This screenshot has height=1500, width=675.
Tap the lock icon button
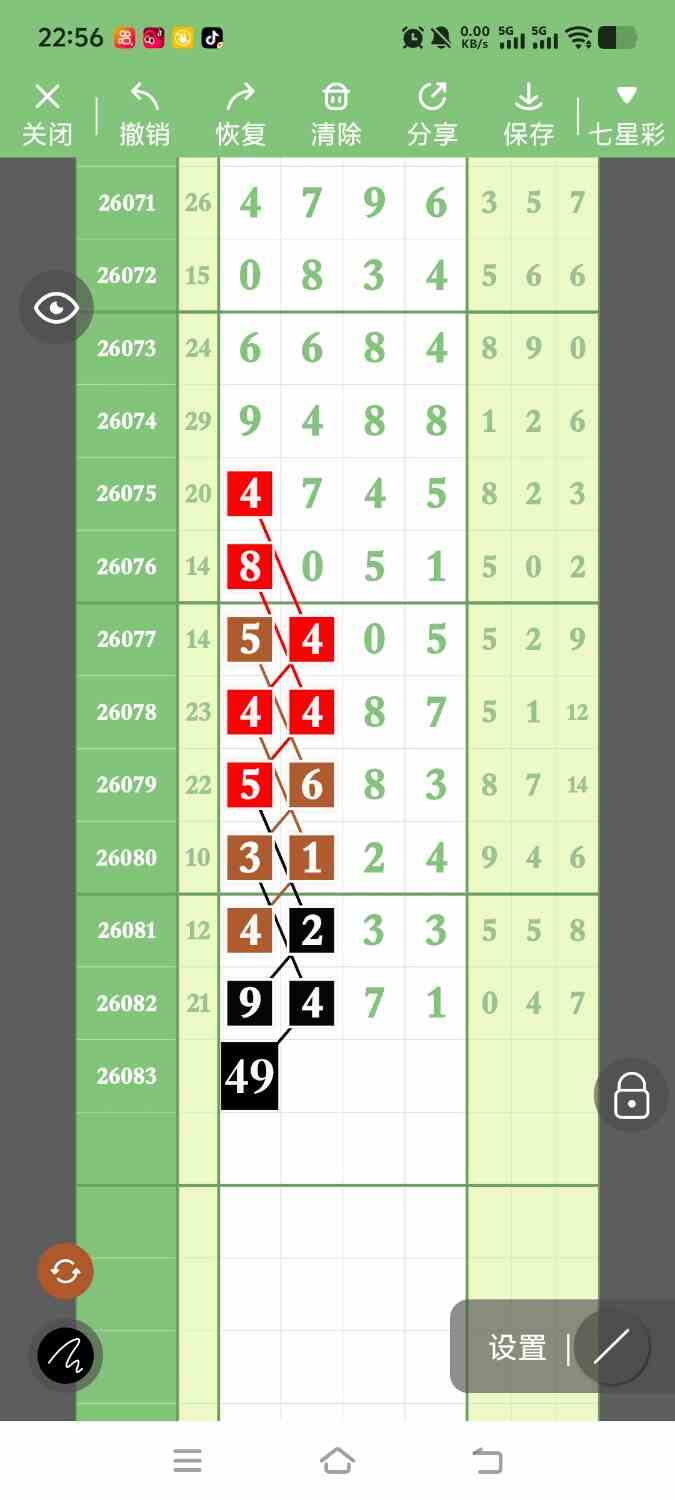pos(631,1095)
